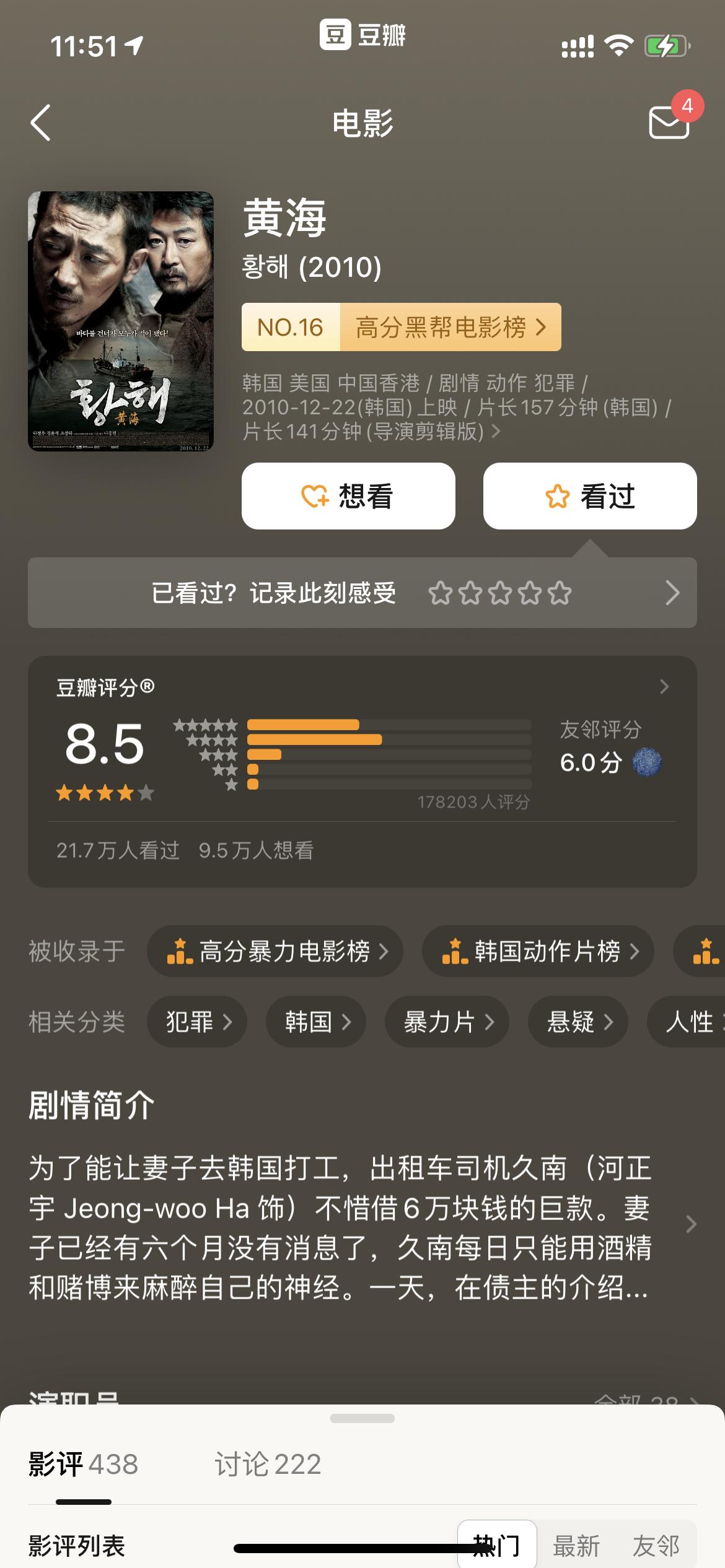Open the friend's avatar beside 友邻评分

(x=648, y=763)
